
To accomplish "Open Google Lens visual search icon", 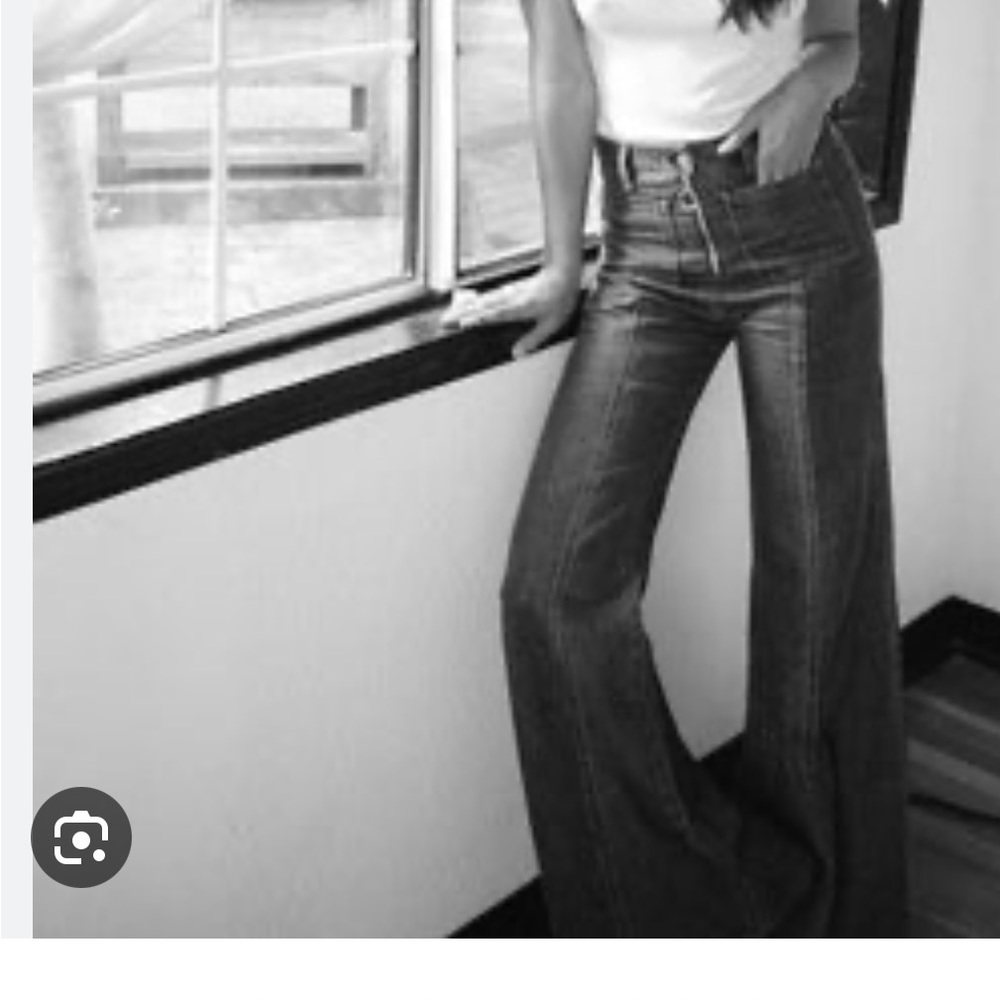I will tap(81, 837).
